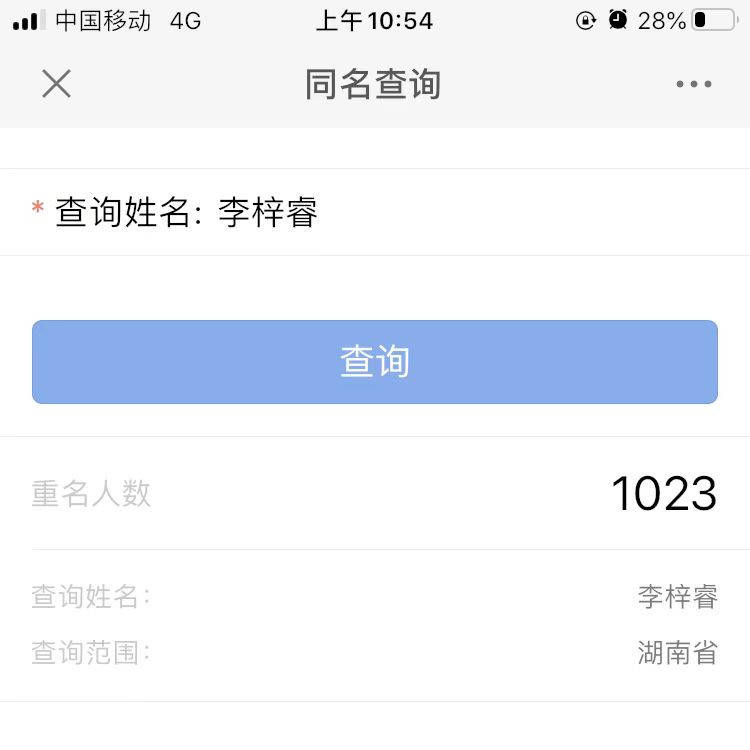Tap the blue 查询 button

[x=375, y=362]
